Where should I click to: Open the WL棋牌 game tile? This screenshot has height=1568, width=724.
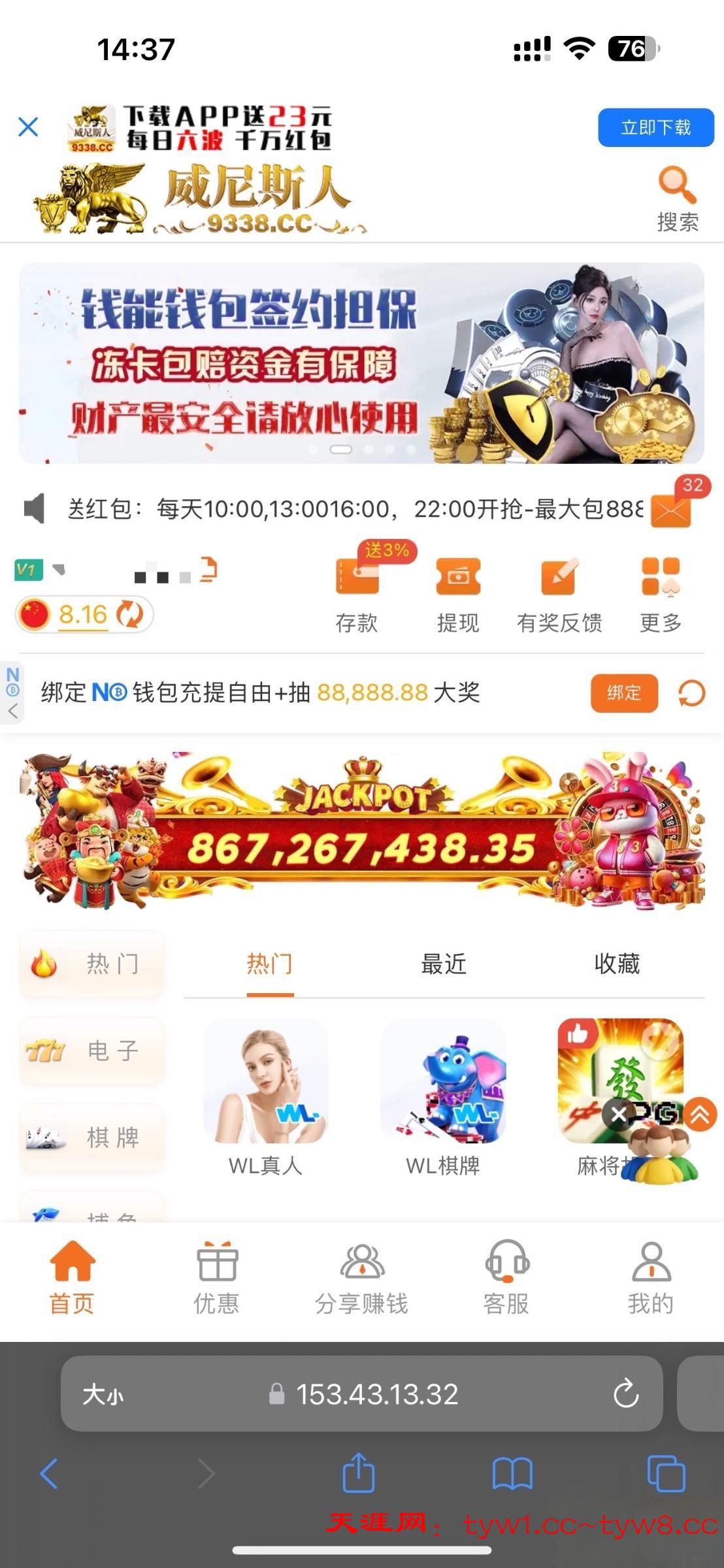pos(443,1096)
